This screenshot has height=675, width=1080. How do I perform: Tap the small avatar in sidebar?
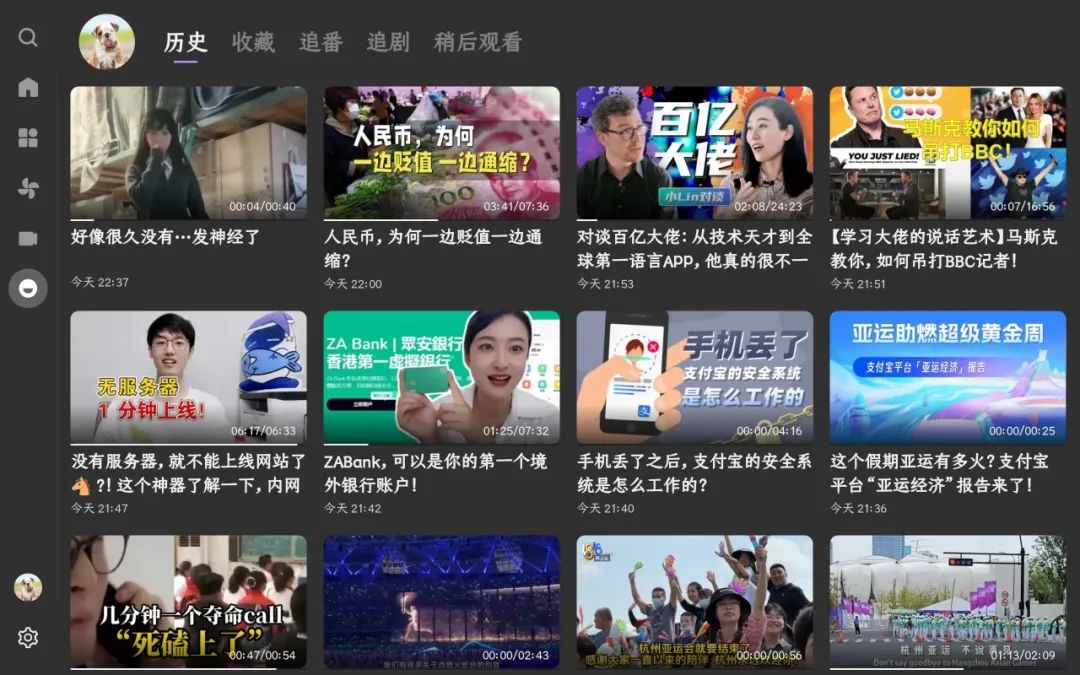point(28,587)
